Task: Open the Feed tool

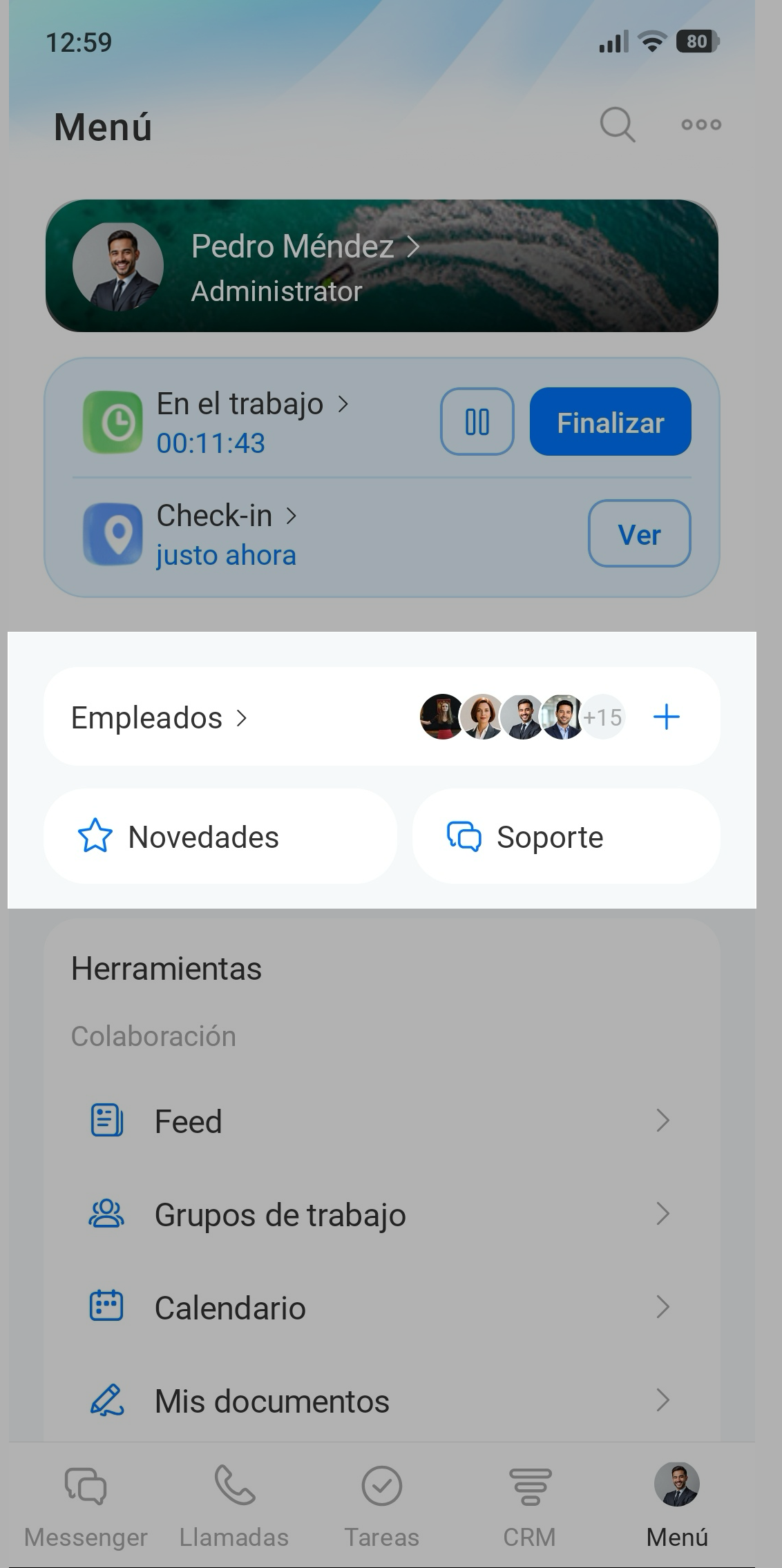Action: tap(381, 1121)
